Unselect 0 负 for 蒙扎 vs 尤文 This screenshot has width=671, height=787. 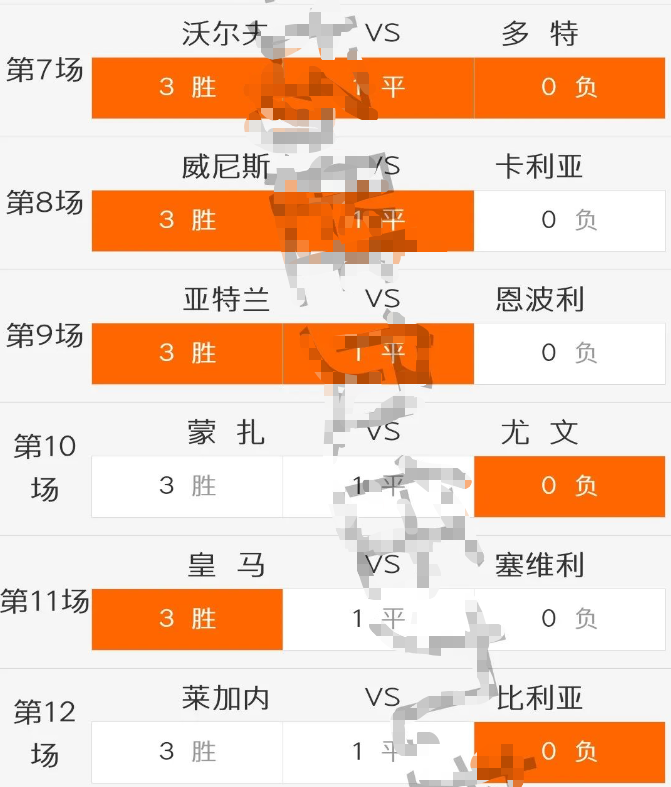point(569,486)
